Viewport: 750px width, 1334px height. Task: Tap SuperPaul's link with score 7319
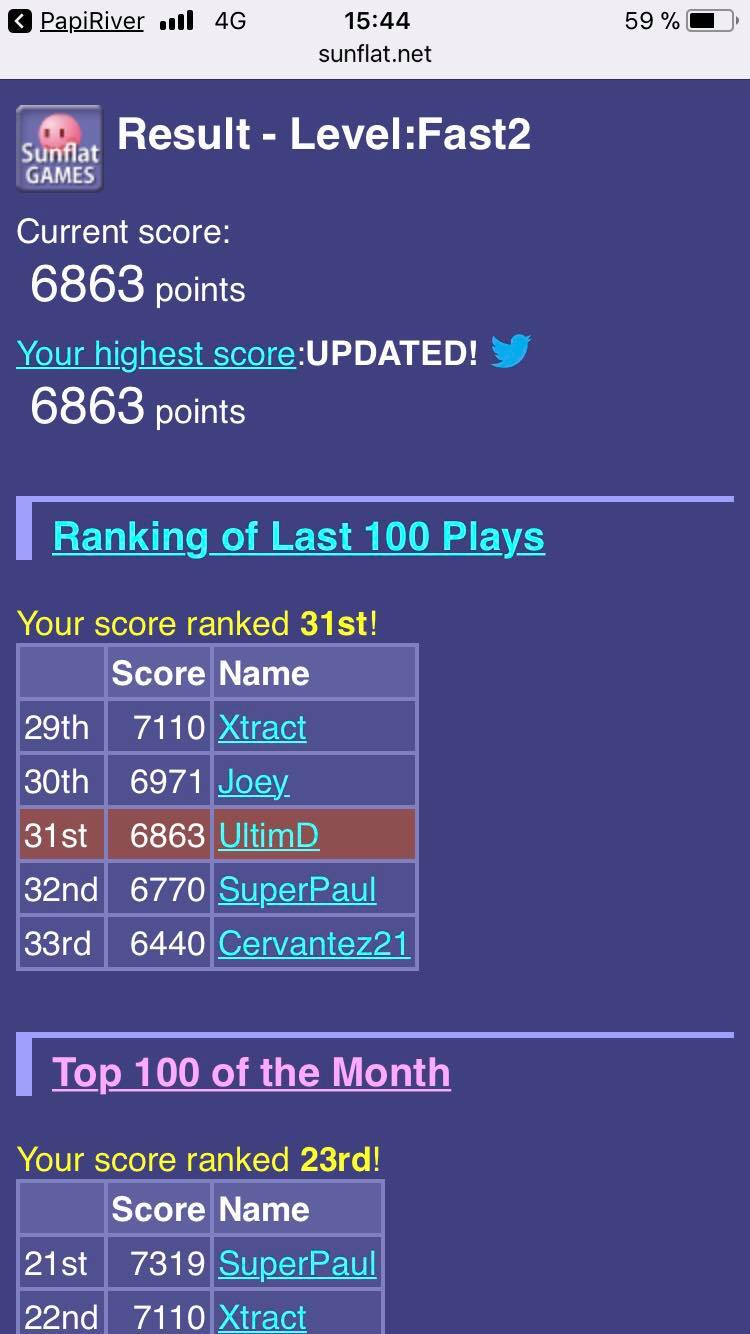[x=297, y=1263]
